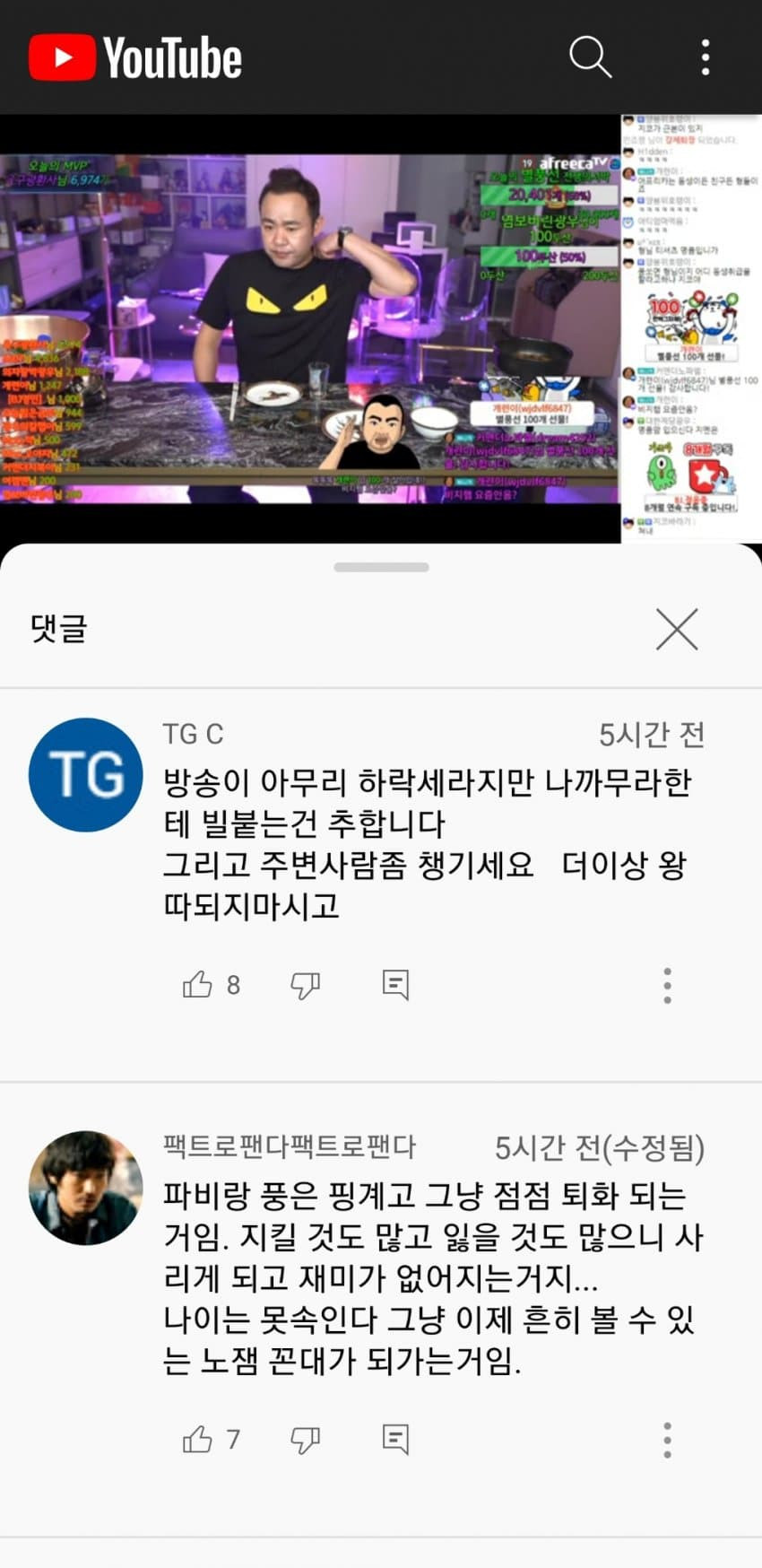Close the 댓글 comments panel
Viewport: 762px width, 1568px height.
click(x=676, y=629)
